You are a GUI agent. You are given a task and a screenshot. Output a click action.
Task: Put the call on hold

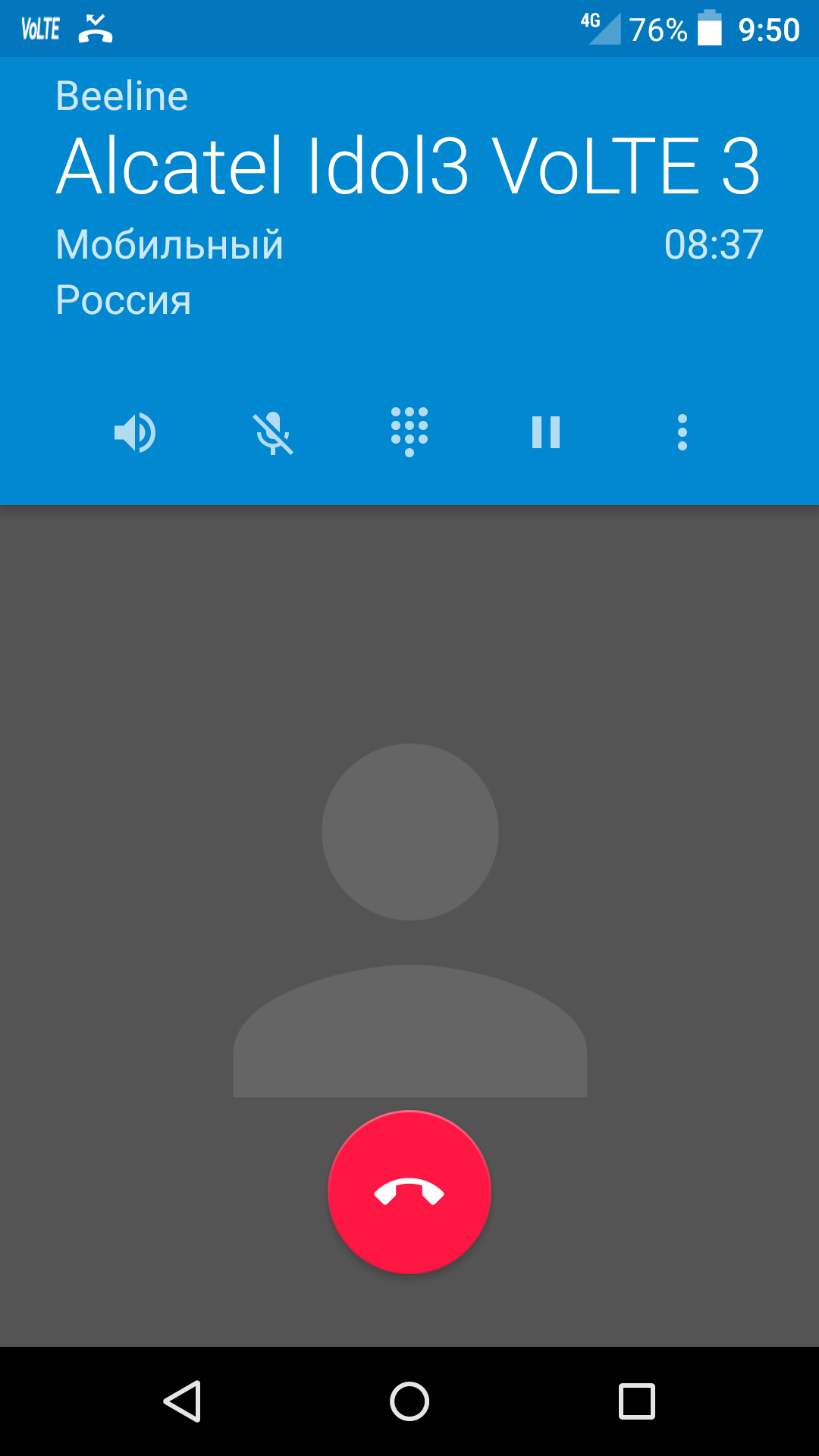[546, 433]
